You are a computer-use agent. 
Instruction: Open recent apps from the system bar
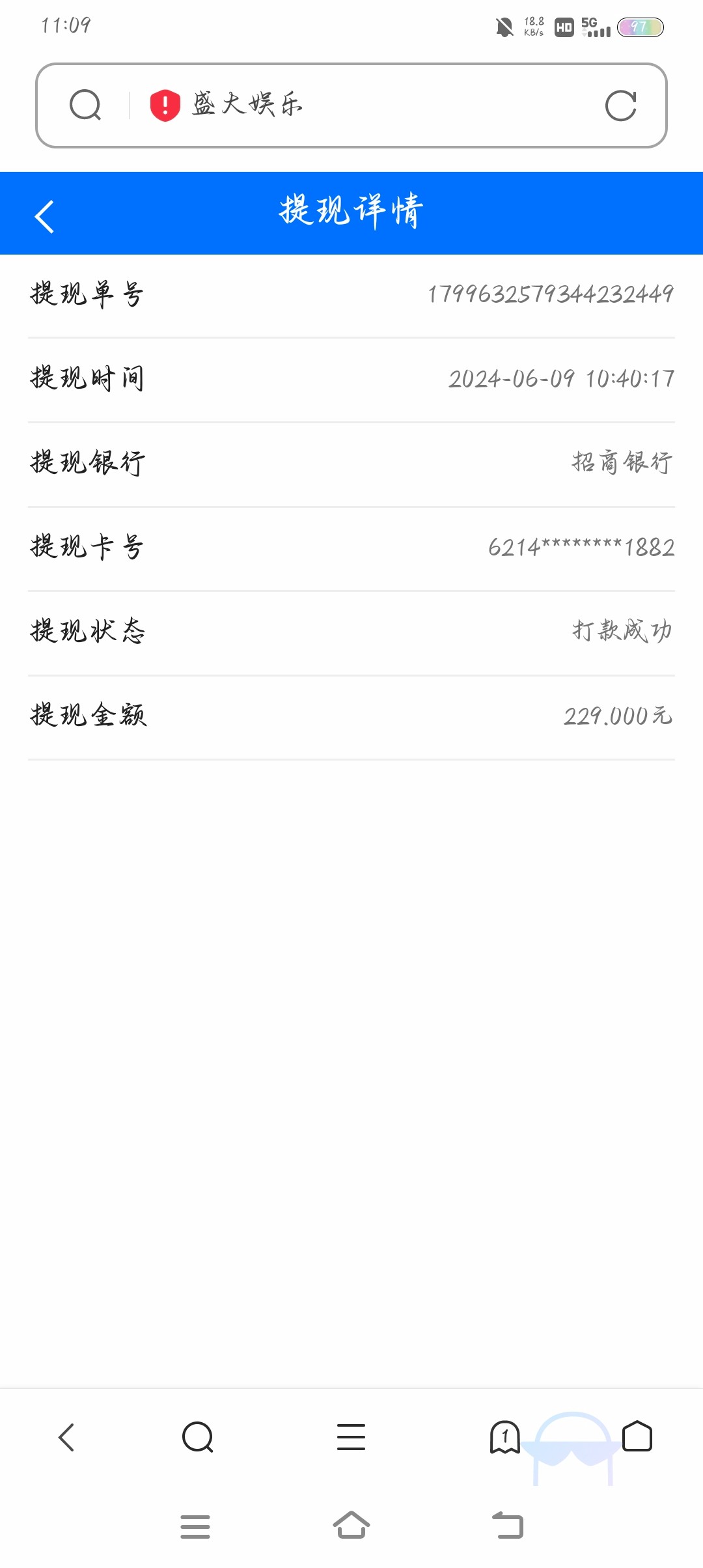click(x=195, y=1526)
